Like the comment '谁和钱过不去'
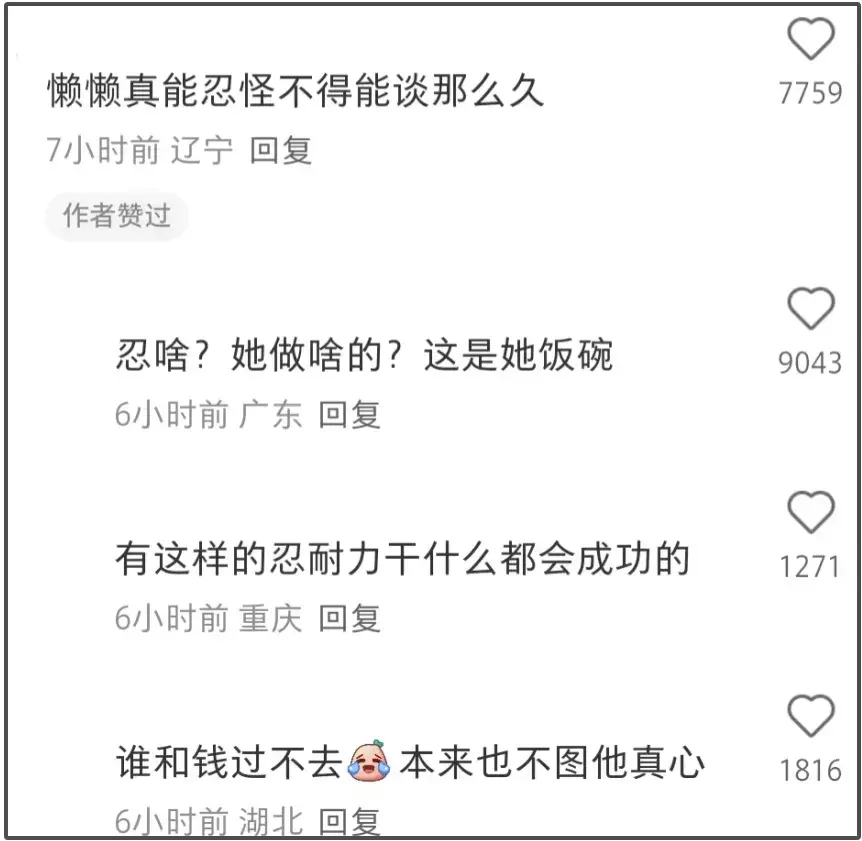The image size is (862, 841). [810, 716]
